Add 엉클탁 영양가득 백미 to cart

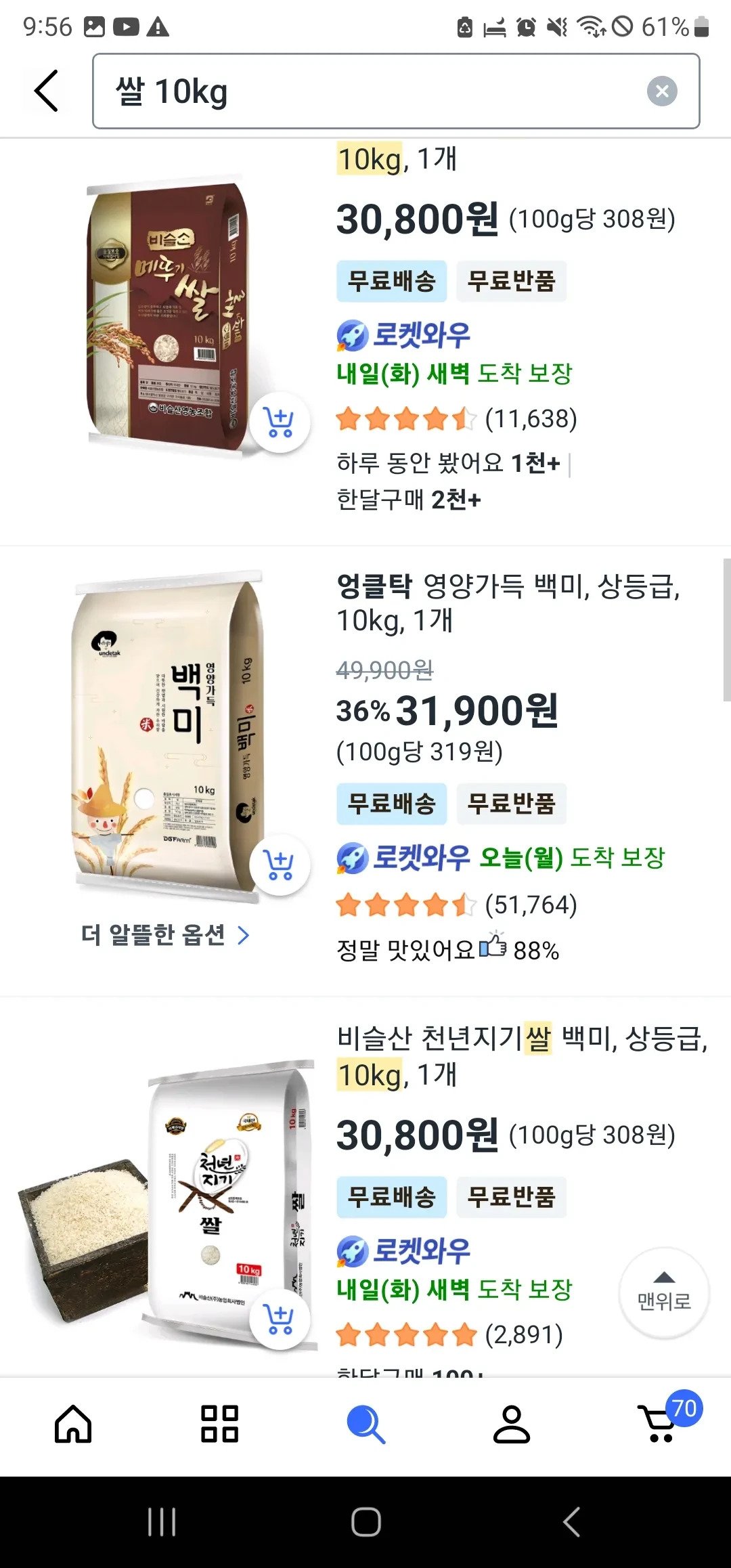point(280,864)
